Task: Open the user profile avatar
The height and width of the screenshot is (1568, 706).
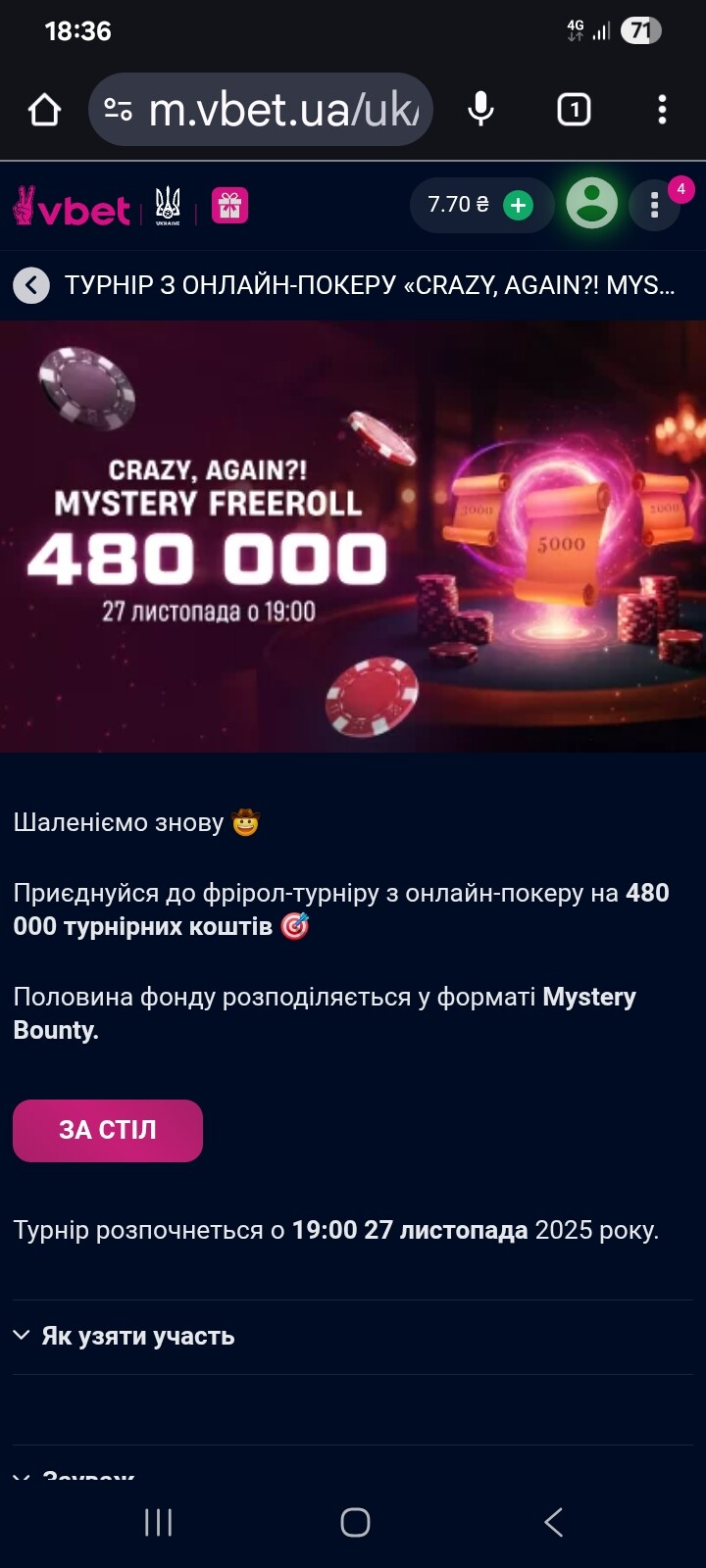Action: point(591,204)
